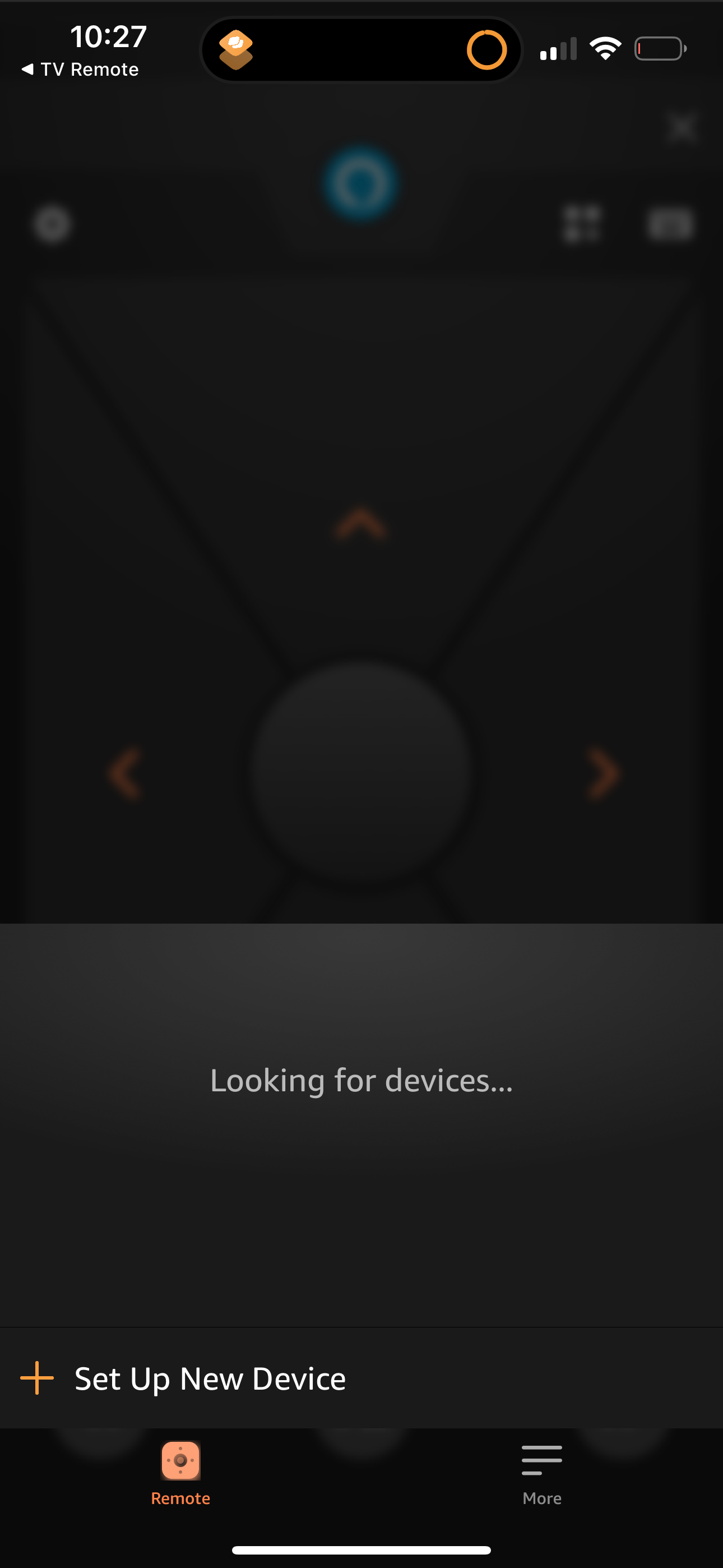
Task: Open the remote settings gear
Action: point(52,224)
